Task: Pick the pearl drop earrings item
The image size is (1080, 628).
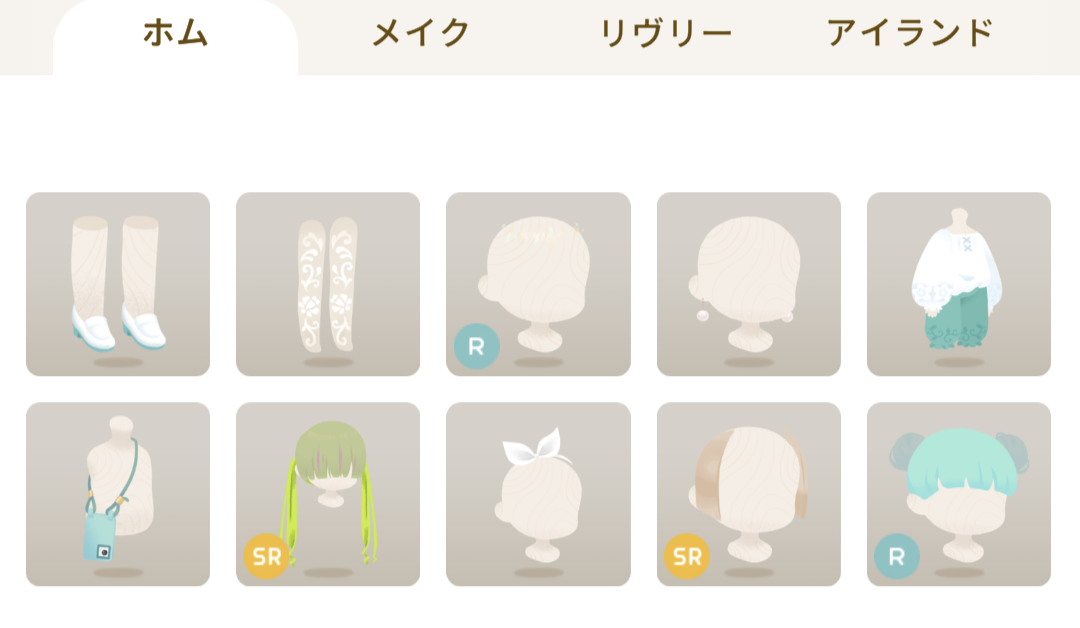Action: tap(748, 284)
